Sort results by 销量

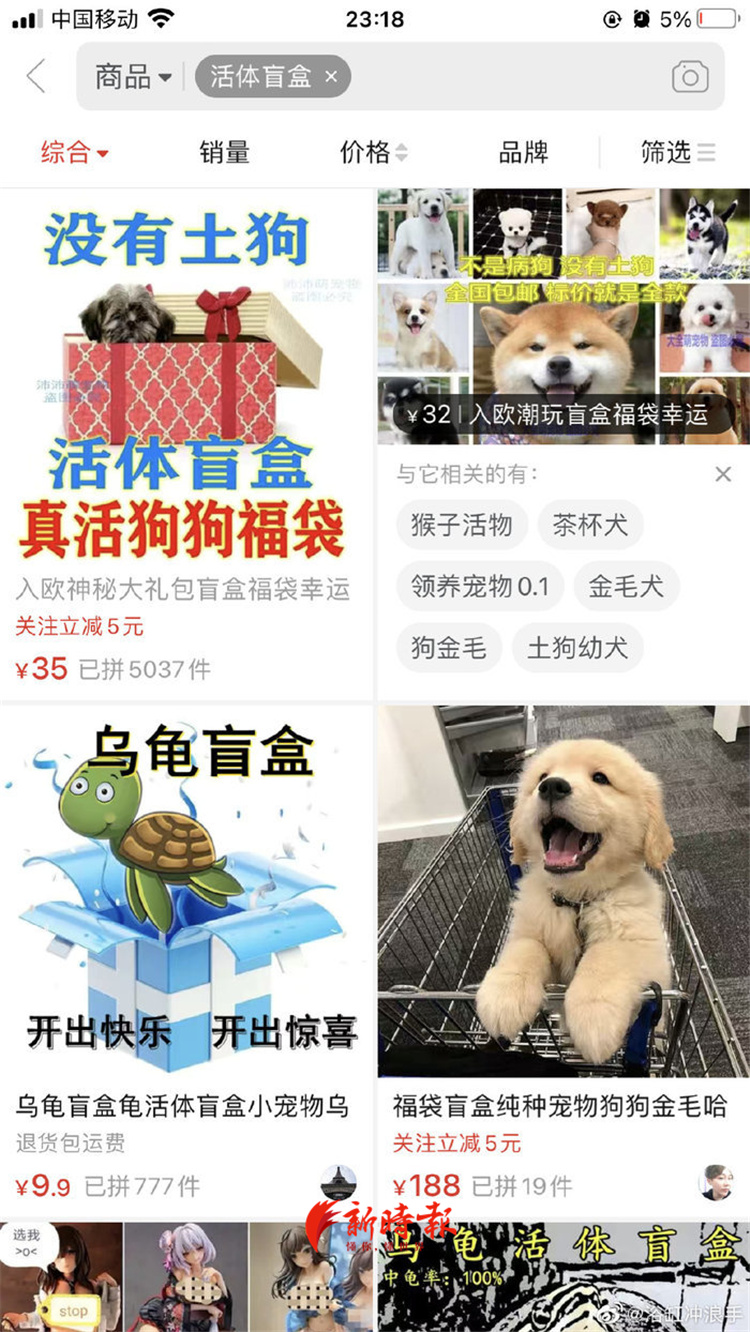click(224, 152)
